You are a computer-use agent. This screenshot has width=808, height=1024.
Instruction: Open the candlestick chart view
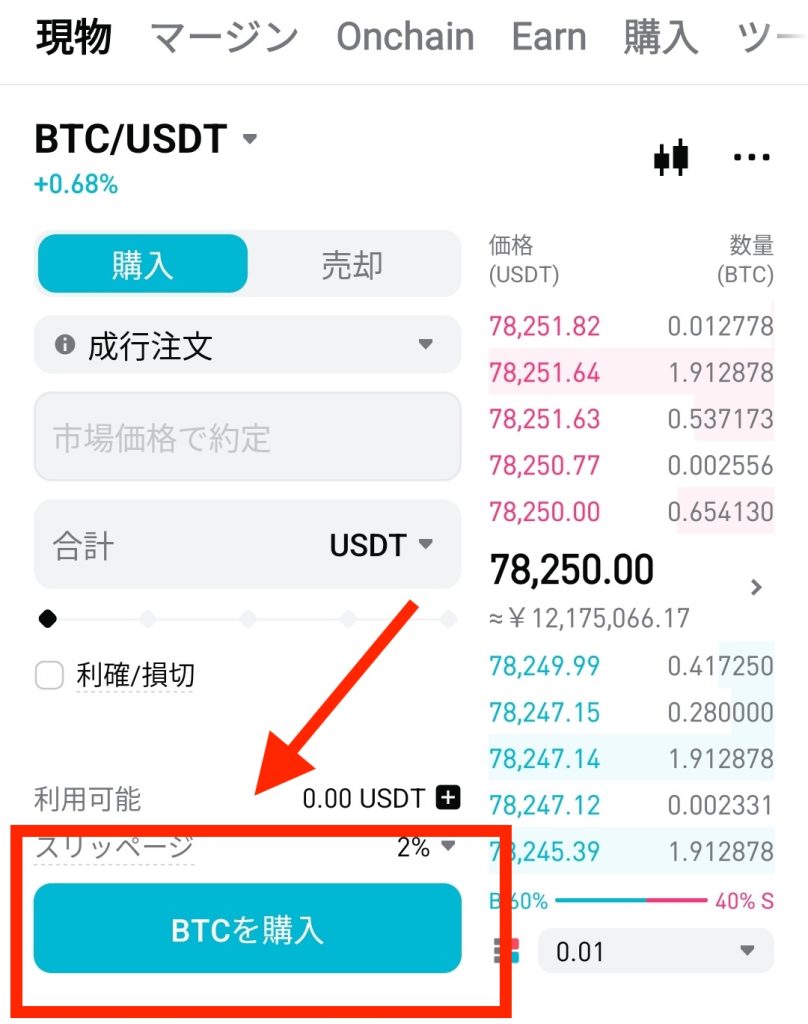(x=672, y=157)
